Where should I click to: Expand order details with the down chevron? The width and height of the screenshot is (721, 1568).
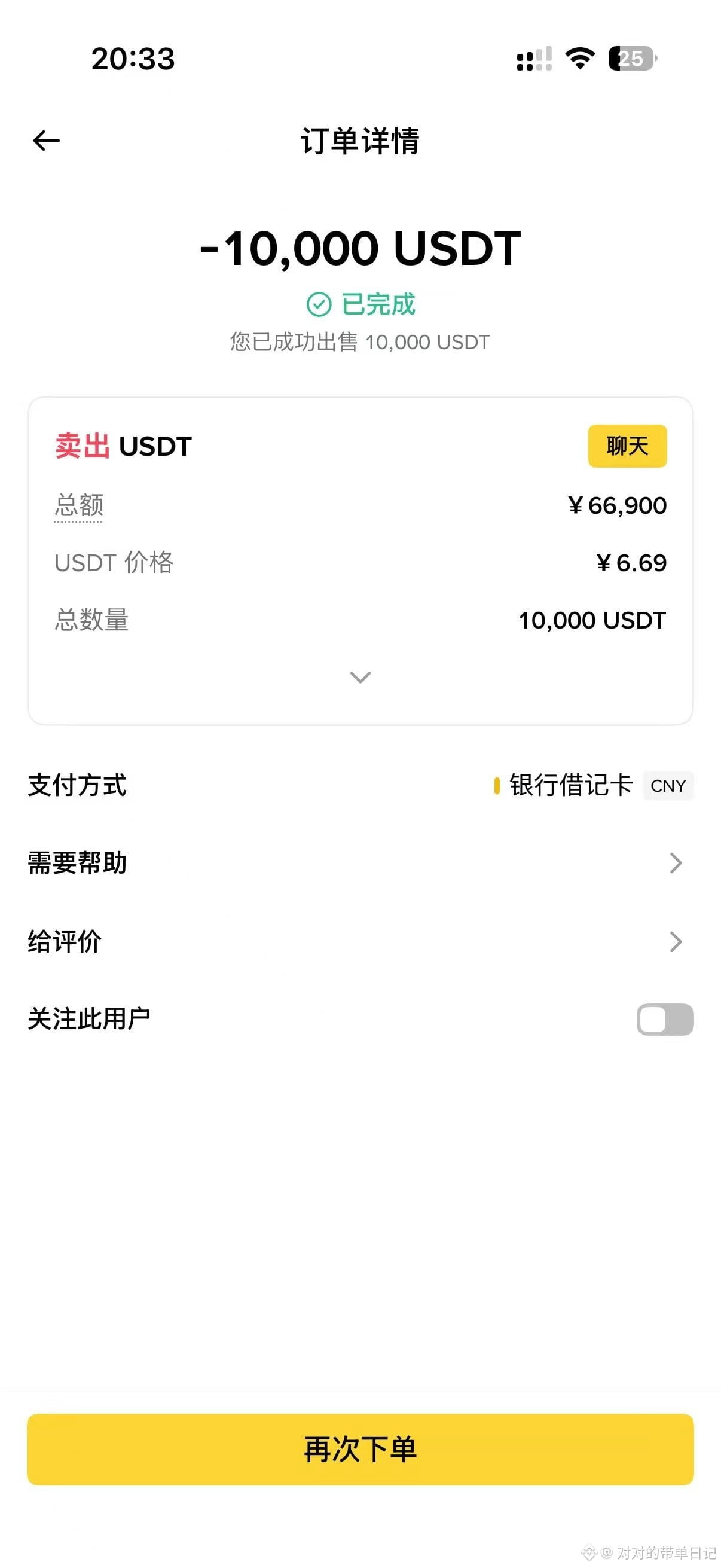click(x=360, y=677)
